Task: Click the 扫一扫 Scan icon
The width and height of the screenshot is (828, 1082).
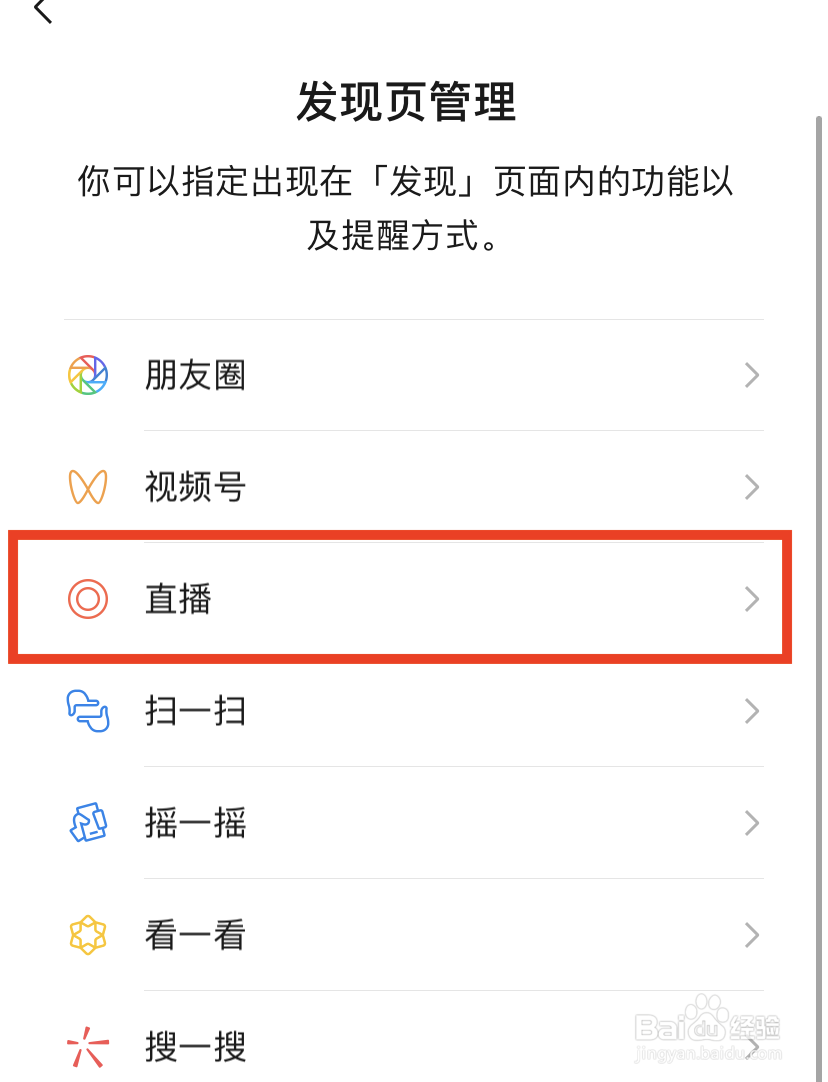Action: point(88,711)
